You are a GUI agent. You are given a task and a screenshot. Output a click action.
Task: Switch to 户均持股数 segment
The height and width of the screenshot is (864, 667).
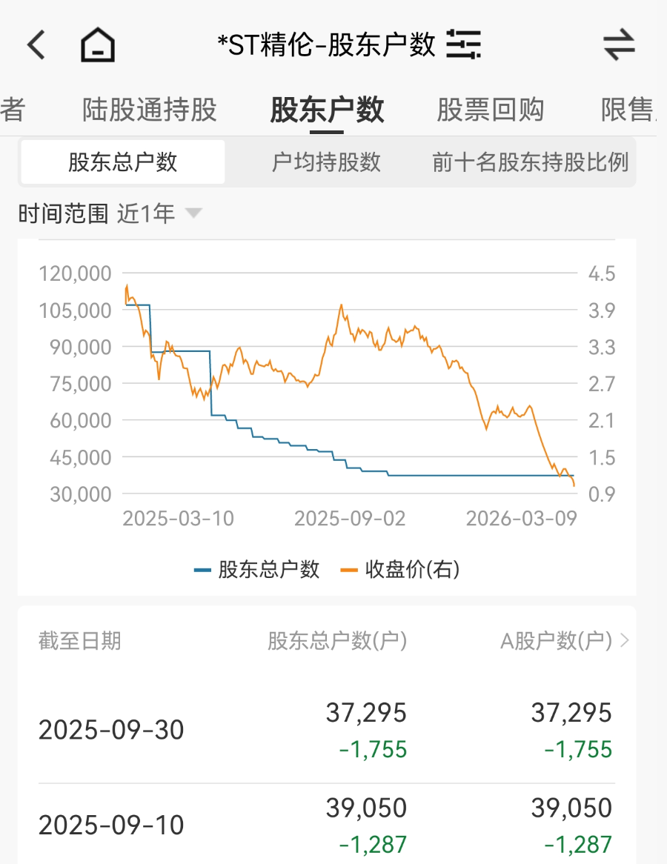(x=327, y=162)
